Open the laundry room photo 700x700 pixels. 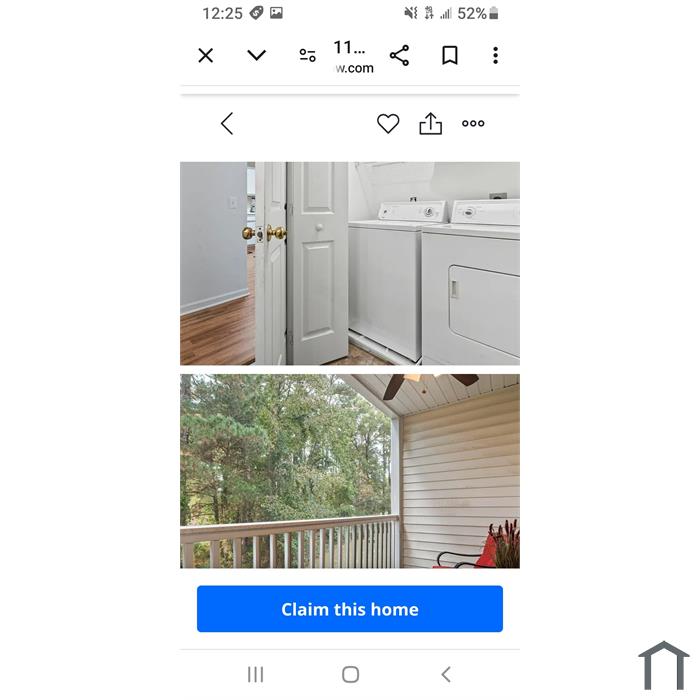(350, 263)
